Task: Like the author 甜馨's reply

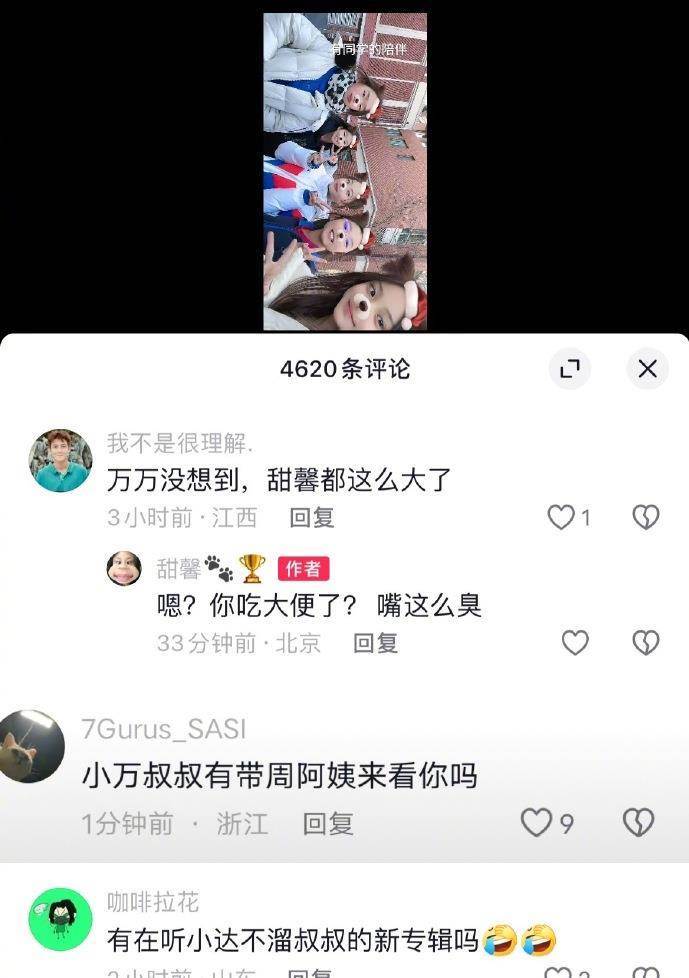Action: tap(575, 642)
